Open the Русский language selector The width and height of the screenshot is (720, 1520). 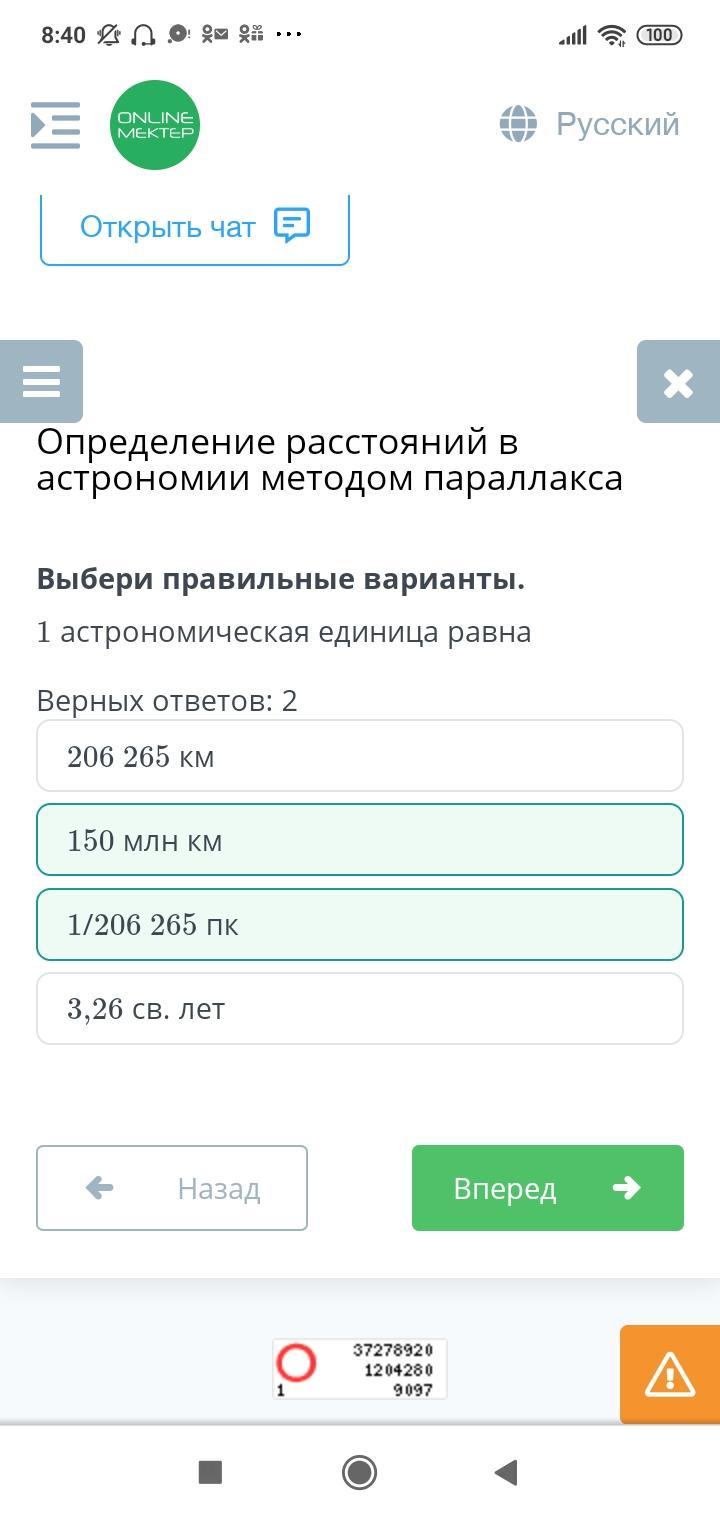point(590,125)
